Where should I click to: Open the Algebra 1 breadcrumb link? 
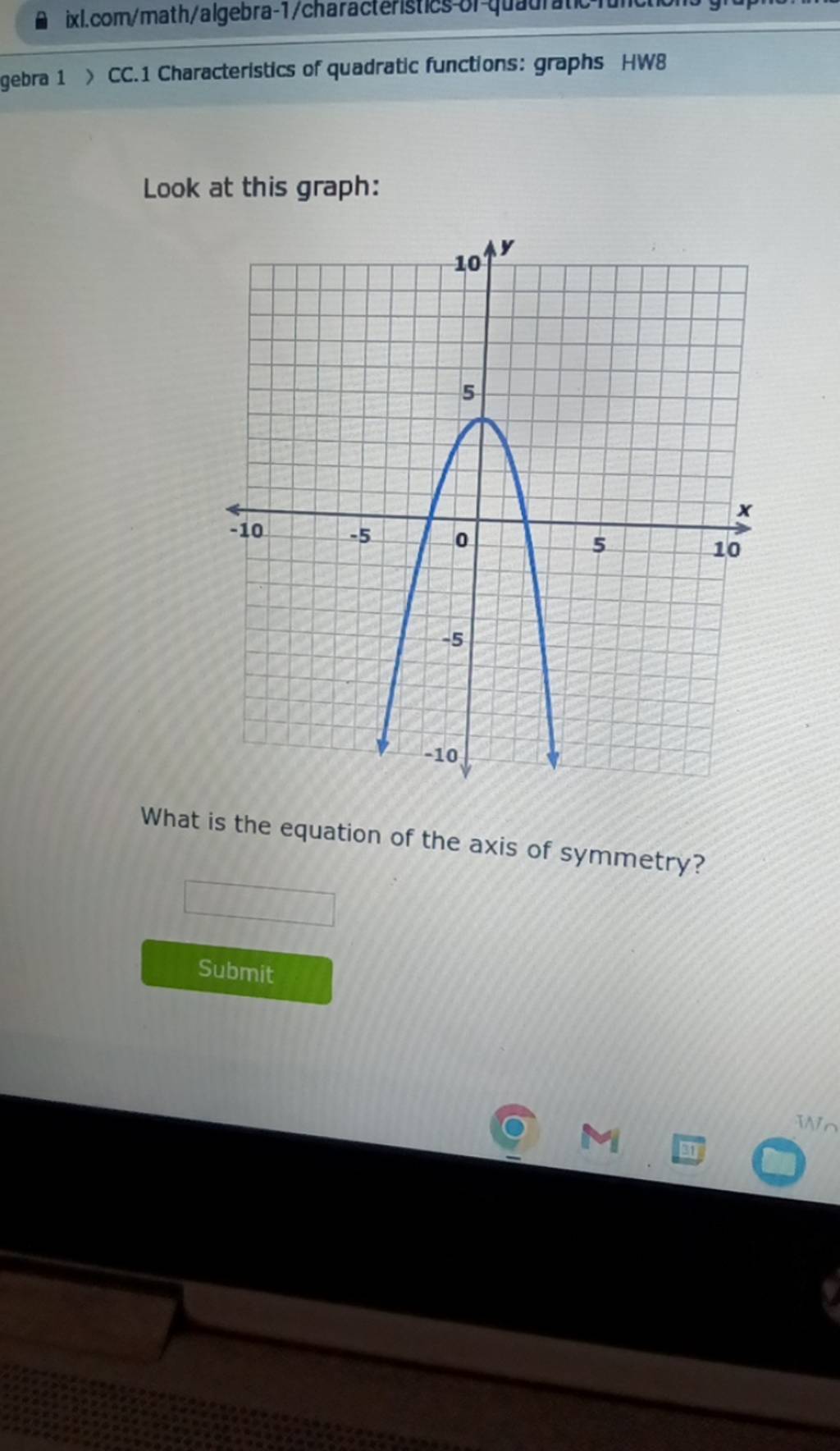point(33,79)
